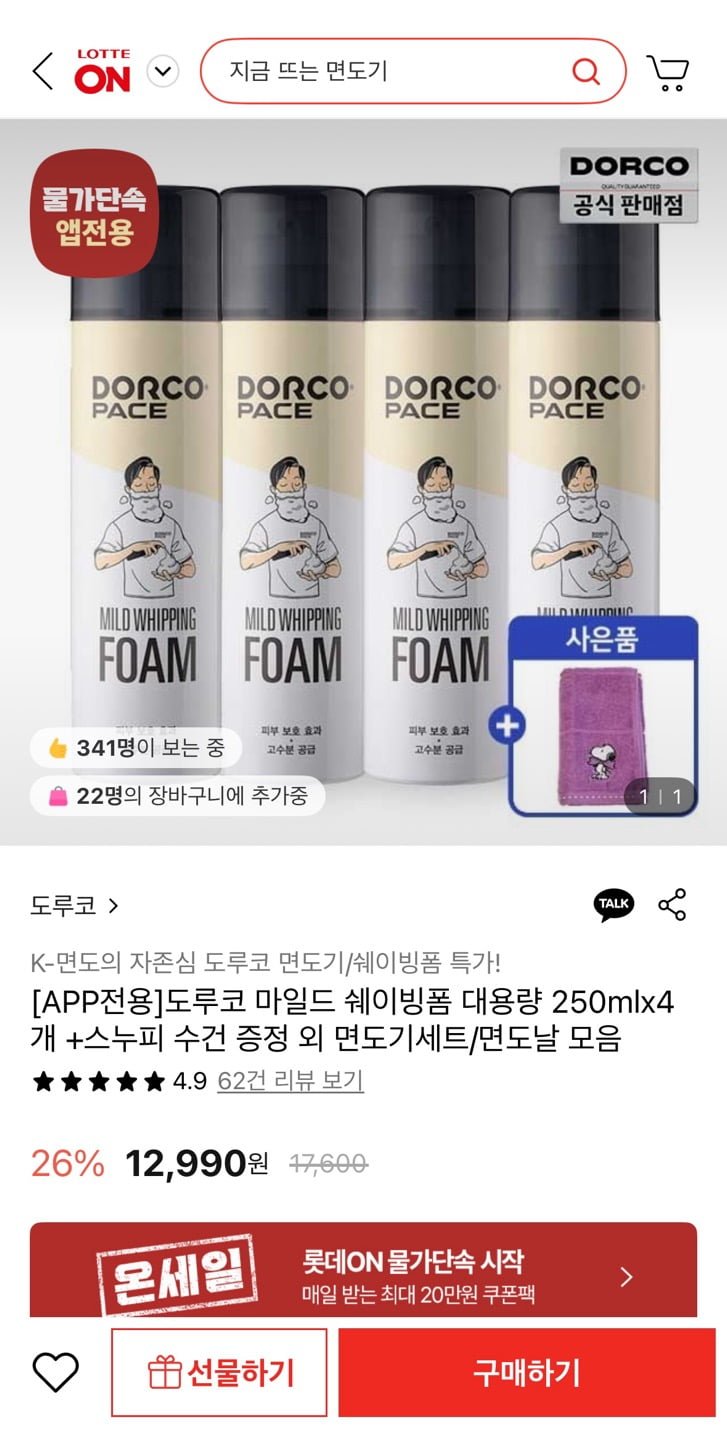
Task: Expand the dropdown next to Lotte ON logo
Action: (163, 72)
